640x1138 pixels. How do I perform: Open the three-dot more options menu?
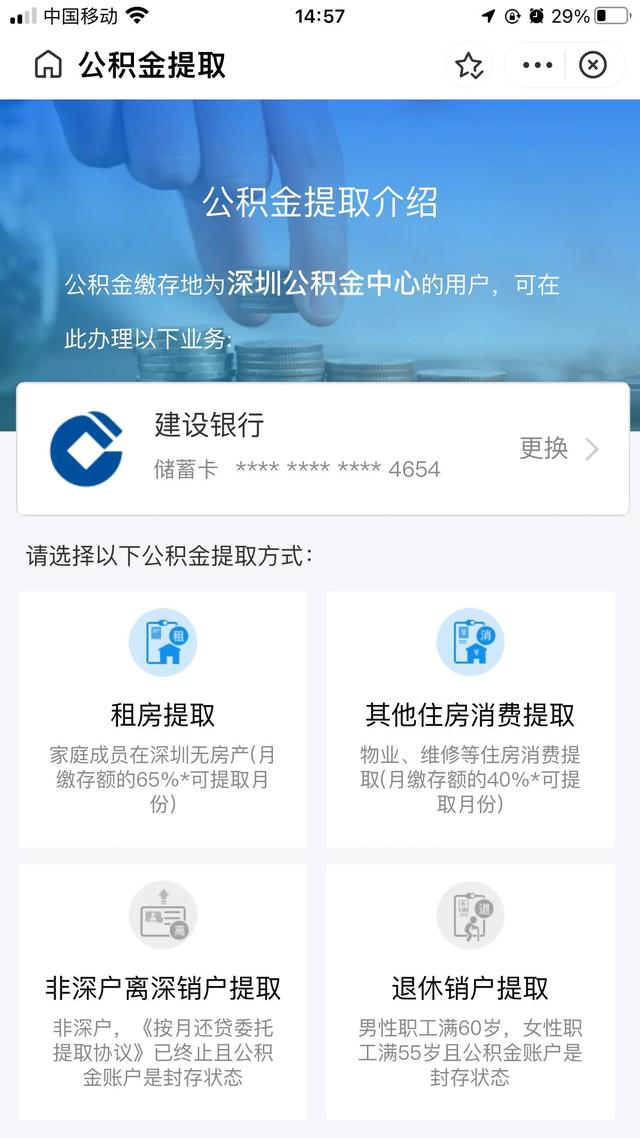point(537,66)
